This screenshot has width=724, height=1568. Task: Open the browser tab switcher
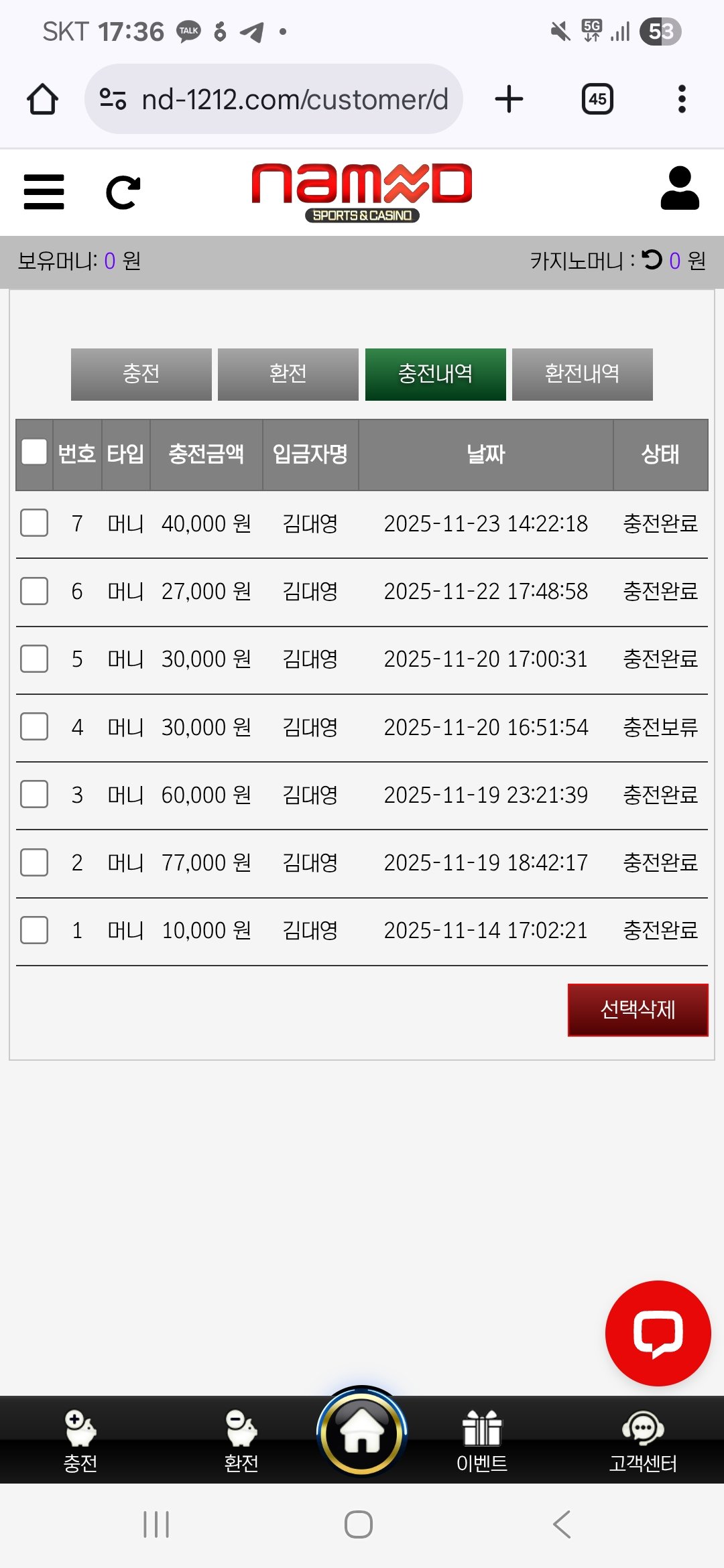597,99
